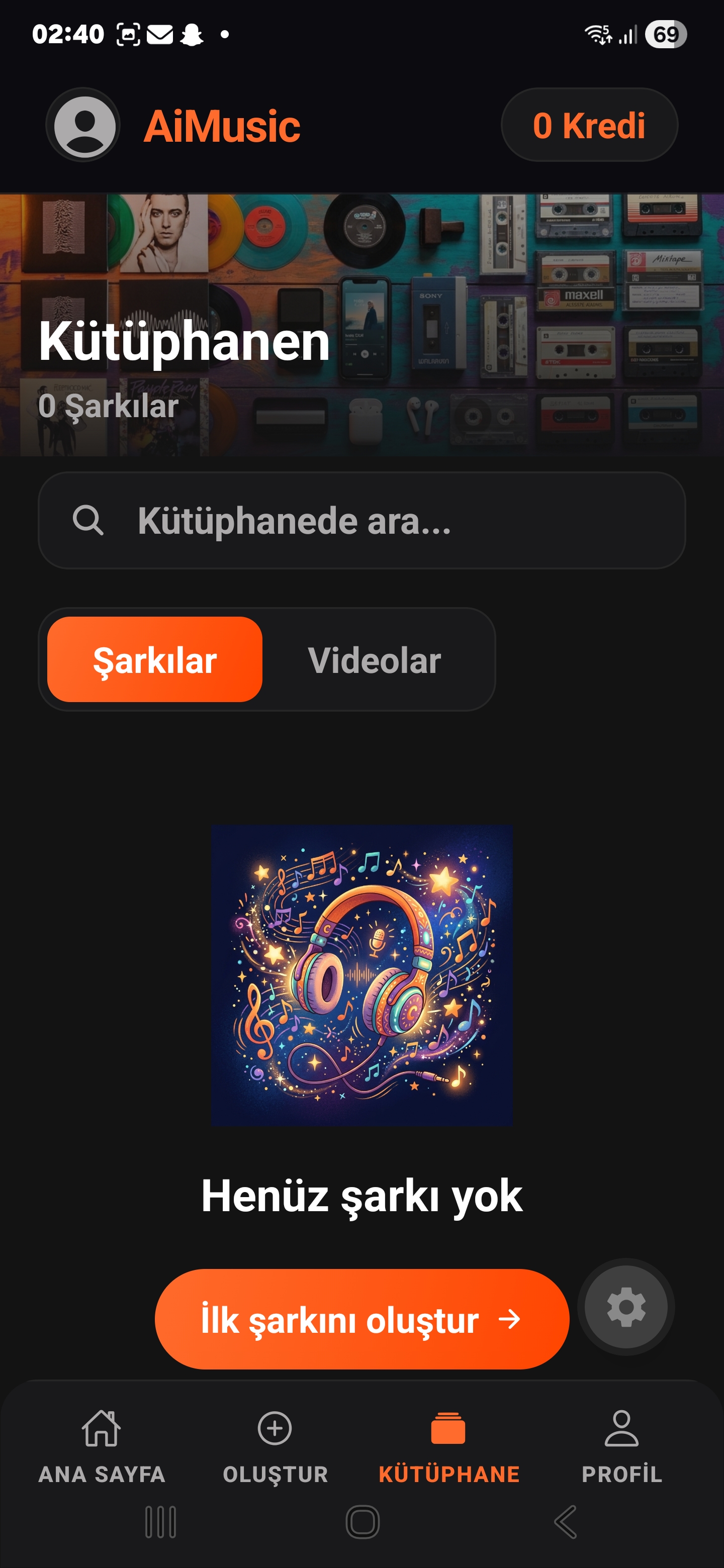The height and width of the screenshot is (1568, 724).
Task: Tap the system back button
Action: (x=566, y=1522)
